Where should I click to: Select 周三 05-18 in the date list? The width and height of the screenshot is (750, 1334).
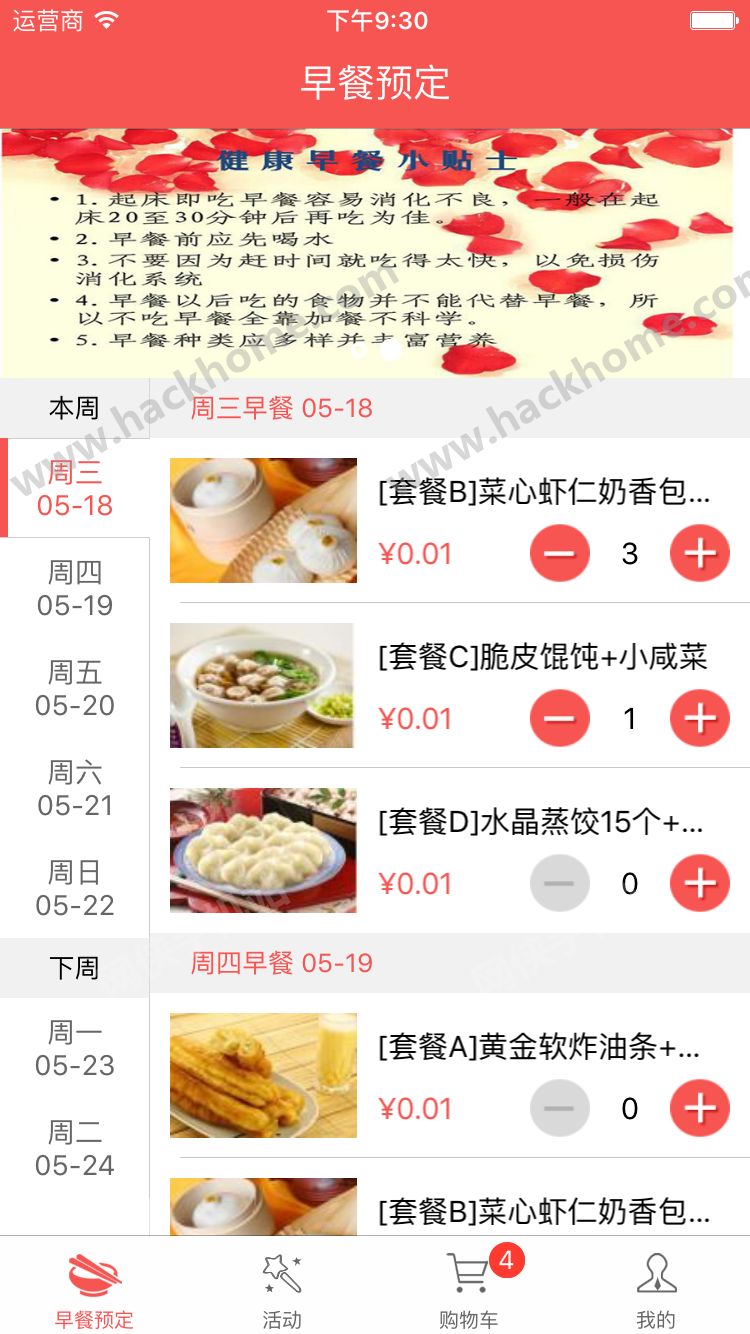point(75,488)
